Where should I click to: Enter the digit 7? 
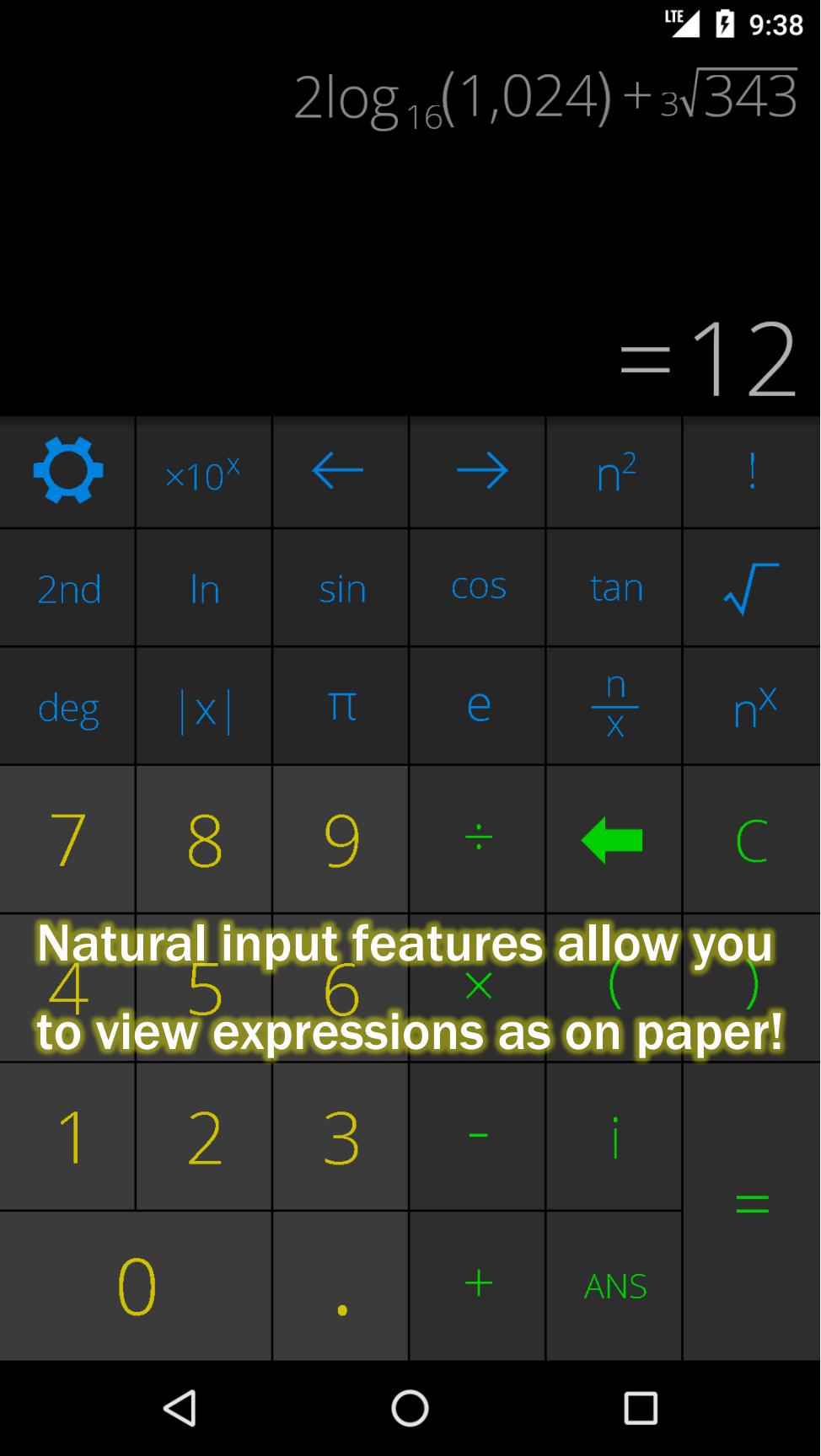[68, 840]
